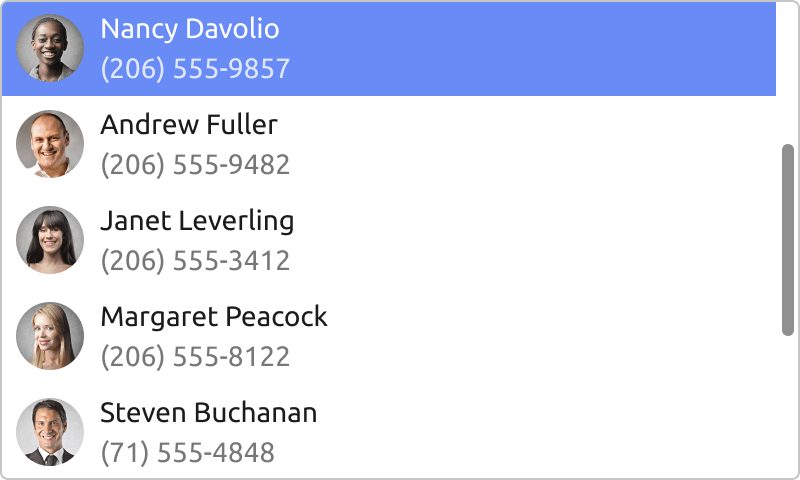
Task: Select Steven Buchanan contact
Action: (x=388, y=432)
